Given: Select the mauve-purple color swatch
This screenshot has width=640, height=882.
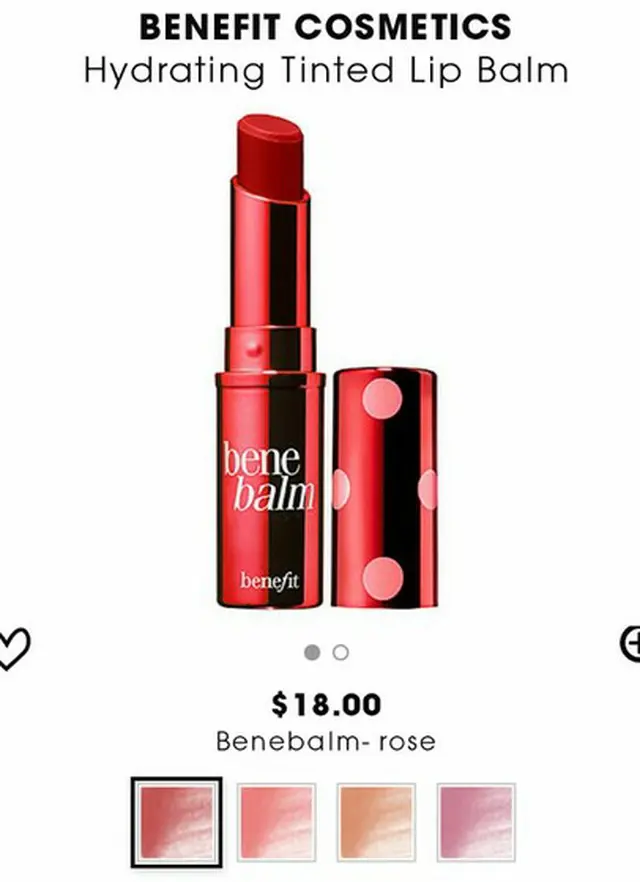Looking at the screenshot, I should [x=476, y=821].
